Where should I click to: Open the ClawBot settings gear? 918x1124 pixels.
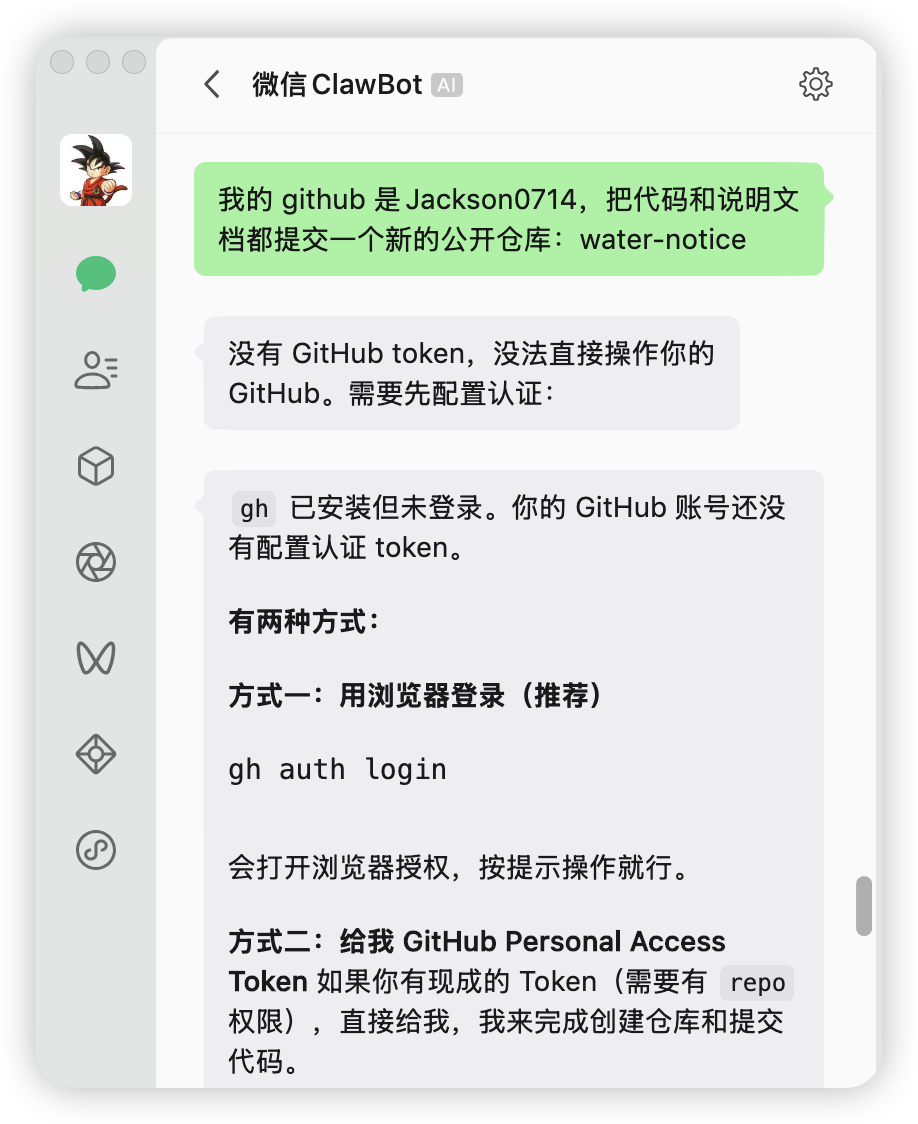tap(816, 84)
